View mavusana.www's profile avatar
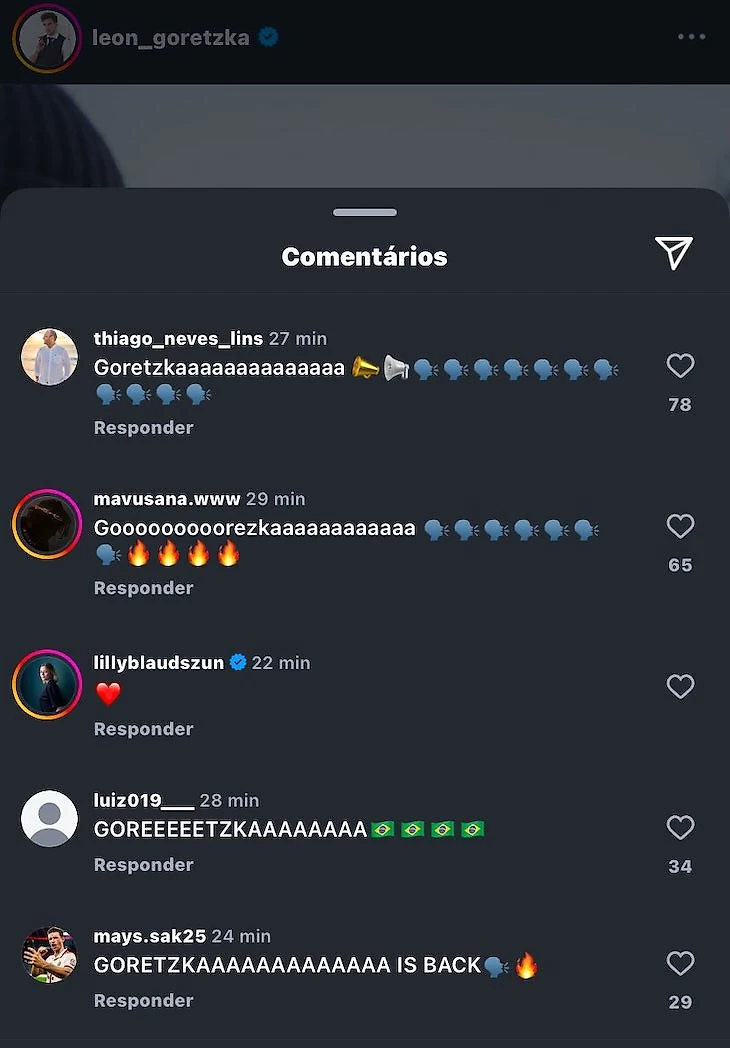Image resolution: width=730 pixels, height=1048 pixels. 47,524
